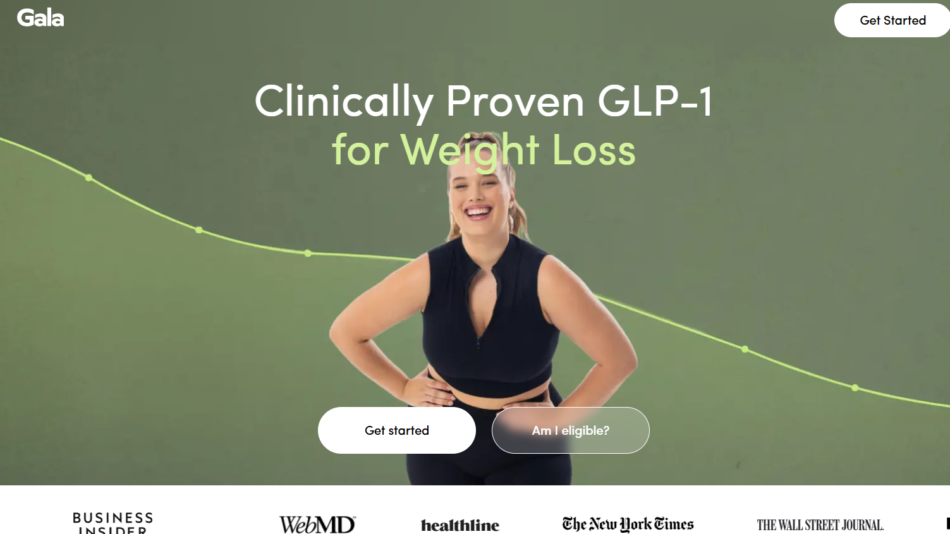Check eligibility with Am I eligible?
This screenshot has width=950, height=534.
pos(570,430)
